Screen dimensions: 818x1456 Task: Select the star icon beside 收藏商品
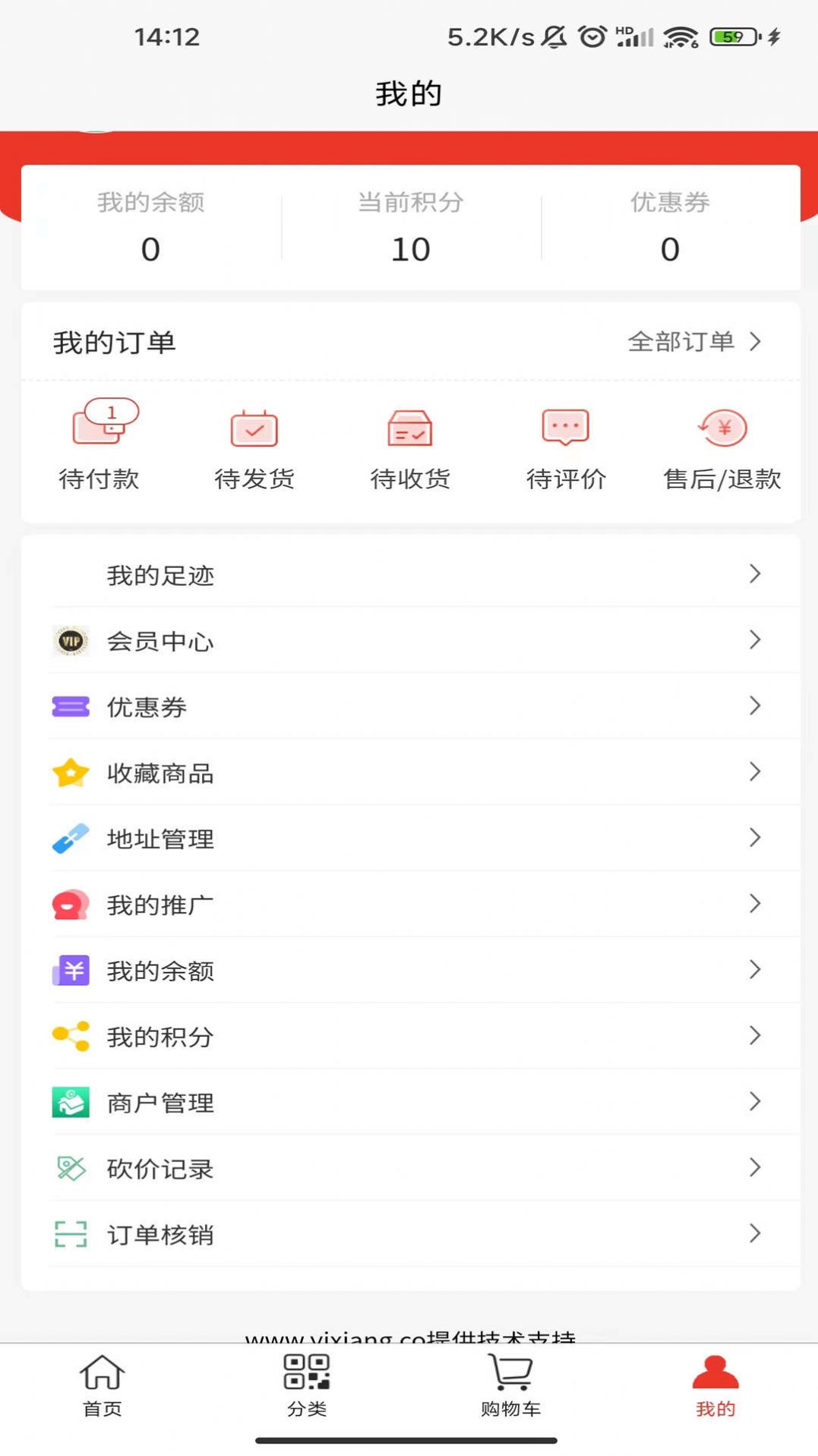pyautogui.click(x=71, y=772)
